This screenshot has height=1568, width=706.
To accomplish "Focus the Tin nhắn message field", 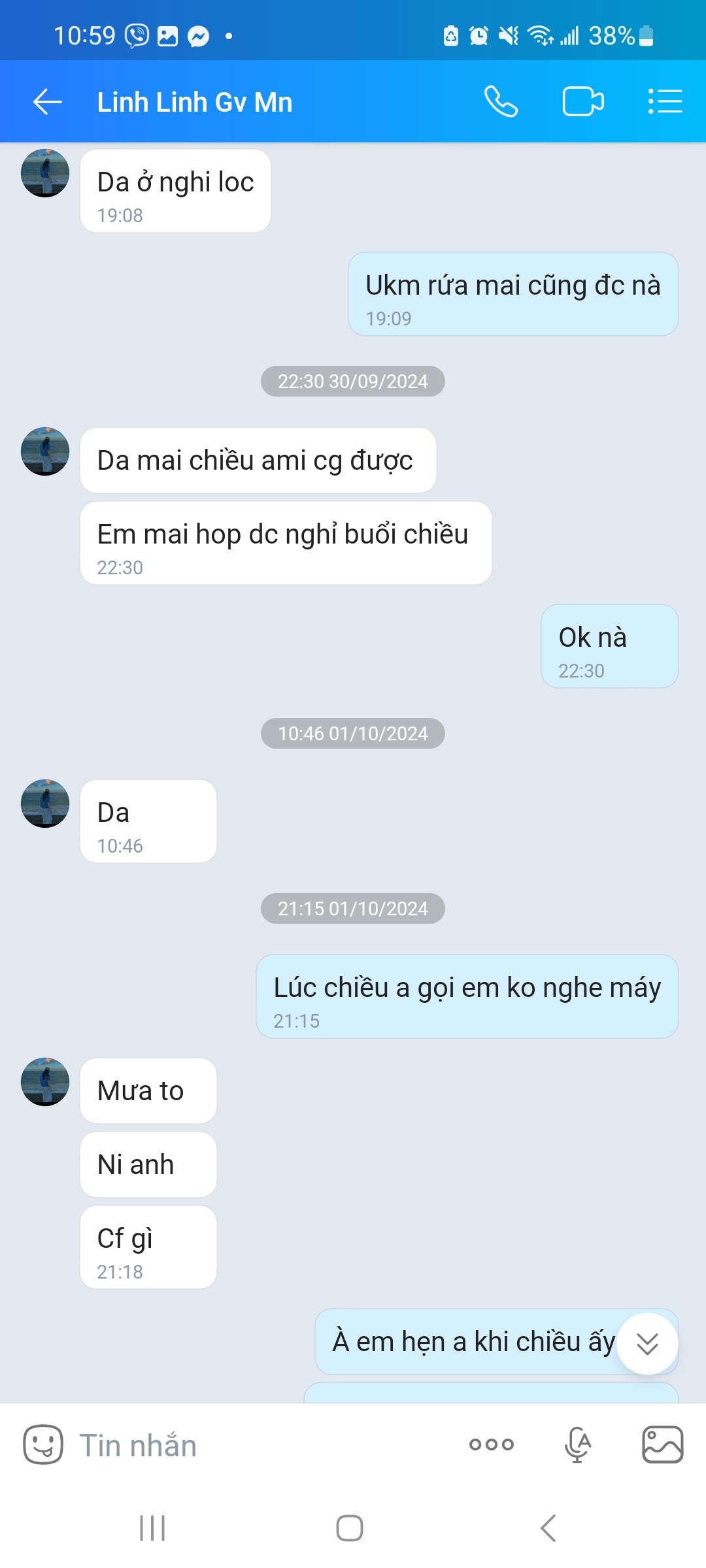I will [261, 1445].
